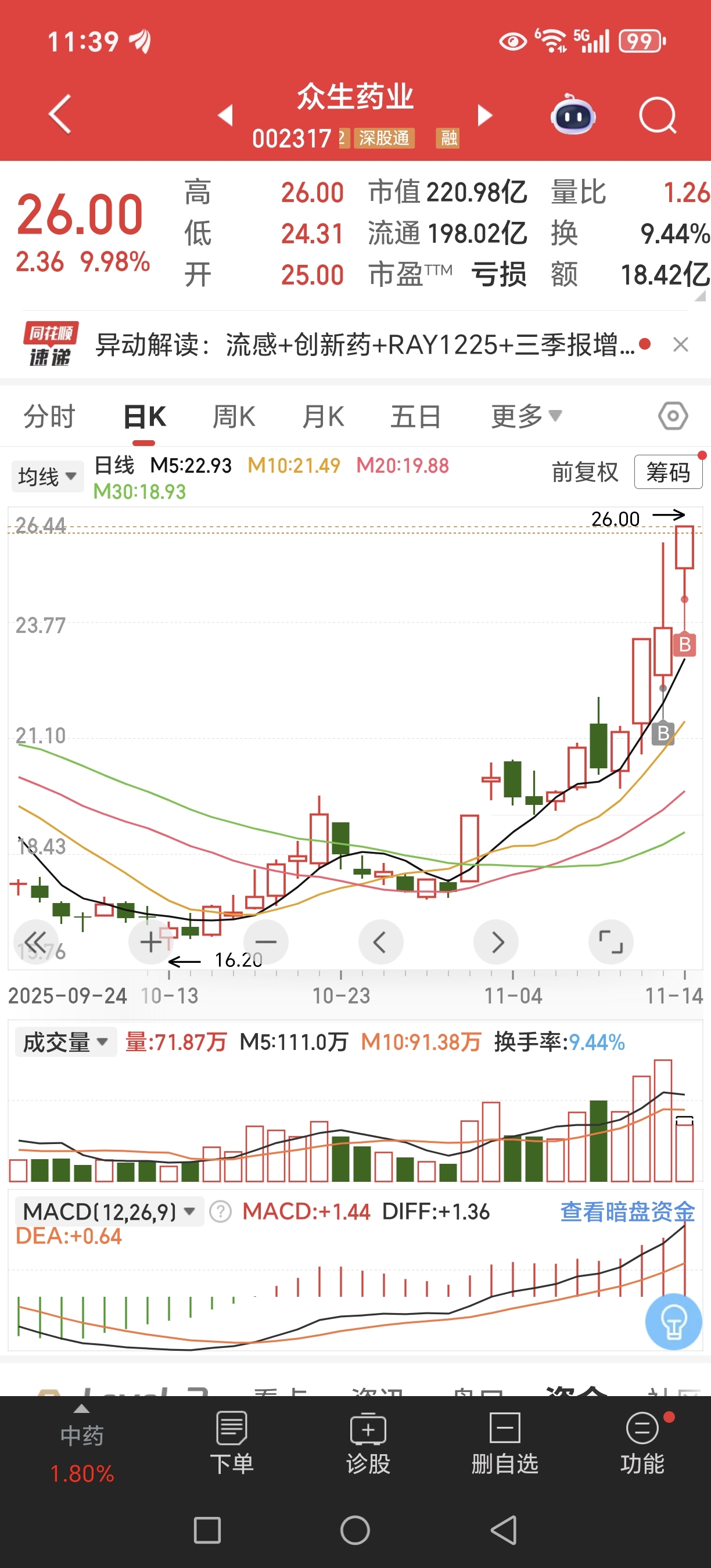Switch to the 分时 chart tab
Image resolution: width=711 pixels, height=1568 pixels.
49,417
